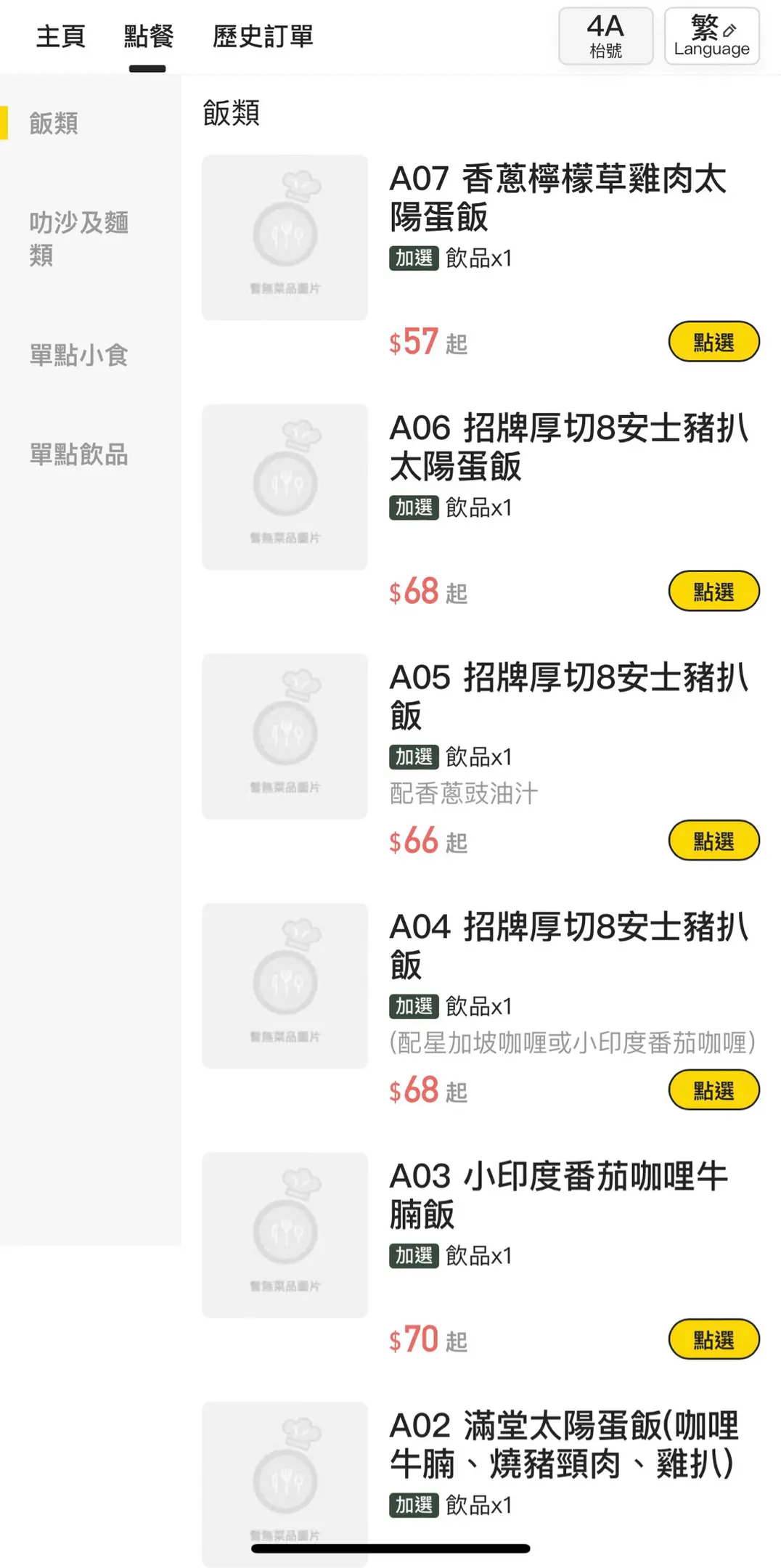Tap 點選 for A07 香蔥檸檬草雞肉太陽蛋飯
781x1568 pixels.
713,342
